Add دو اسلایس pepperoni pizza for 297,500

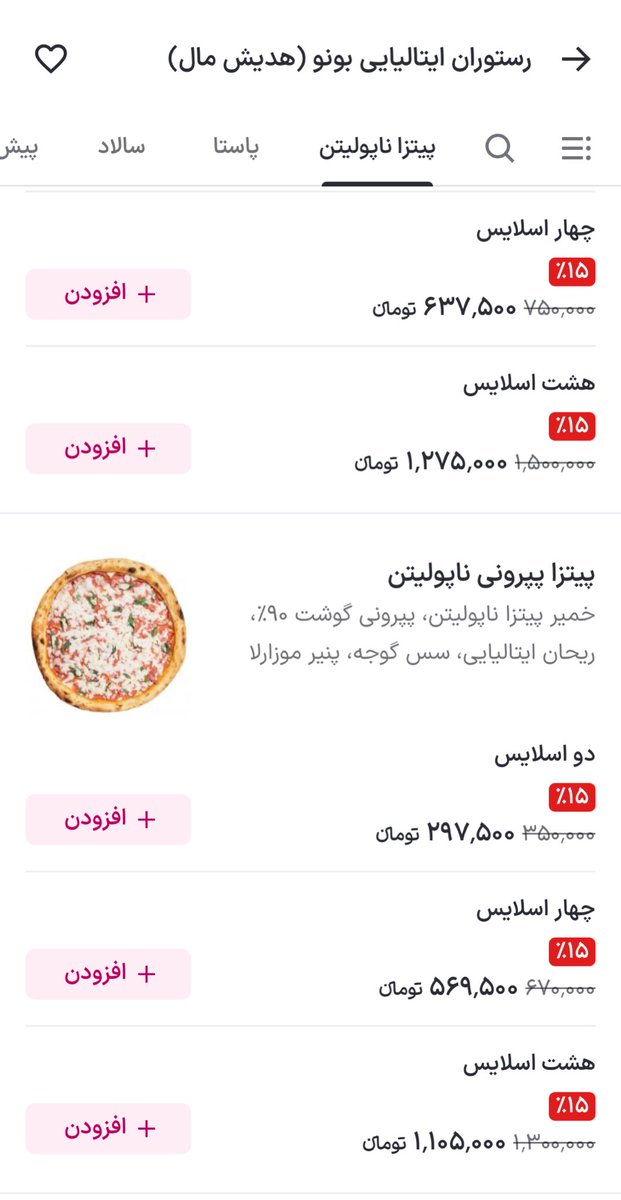(x=108, y=819)
